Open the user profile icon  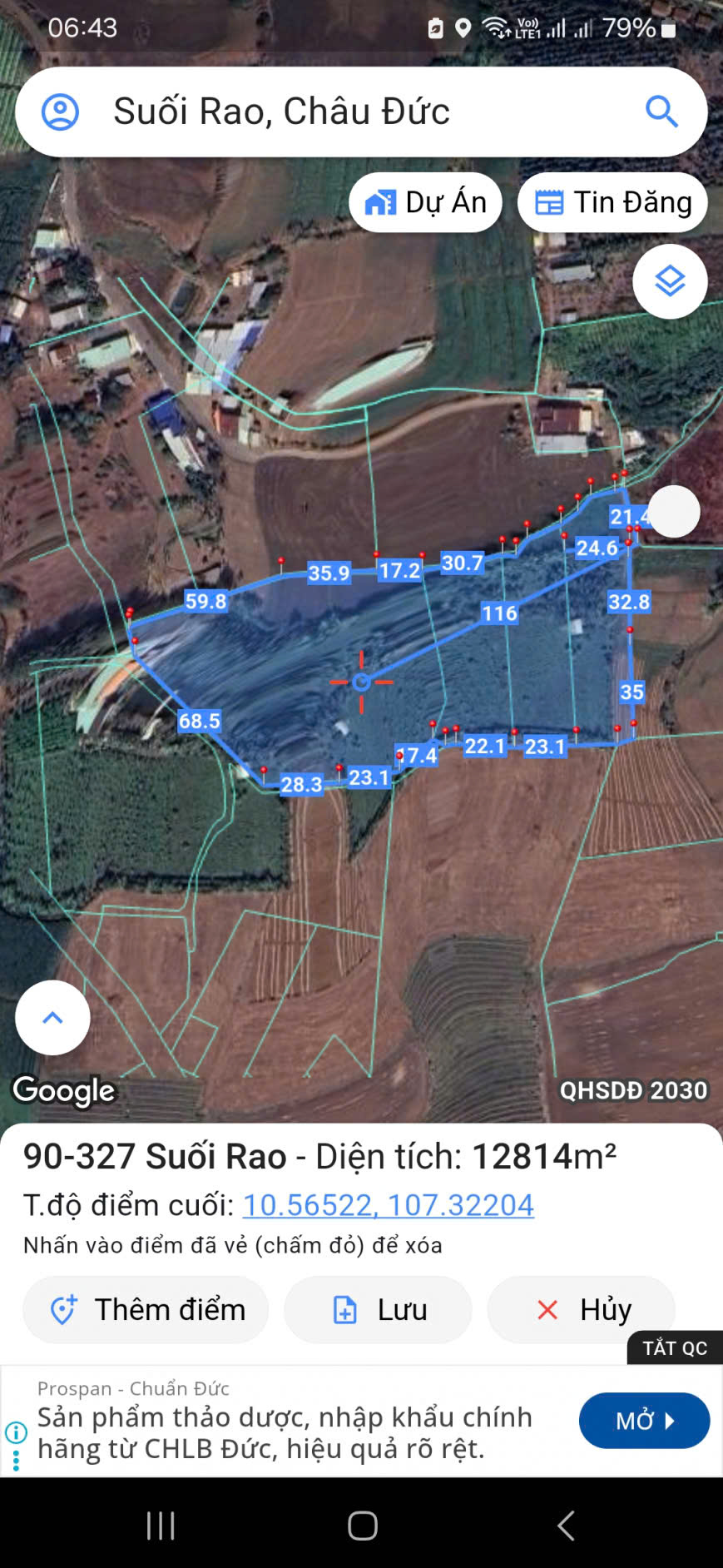coord(60,112)
